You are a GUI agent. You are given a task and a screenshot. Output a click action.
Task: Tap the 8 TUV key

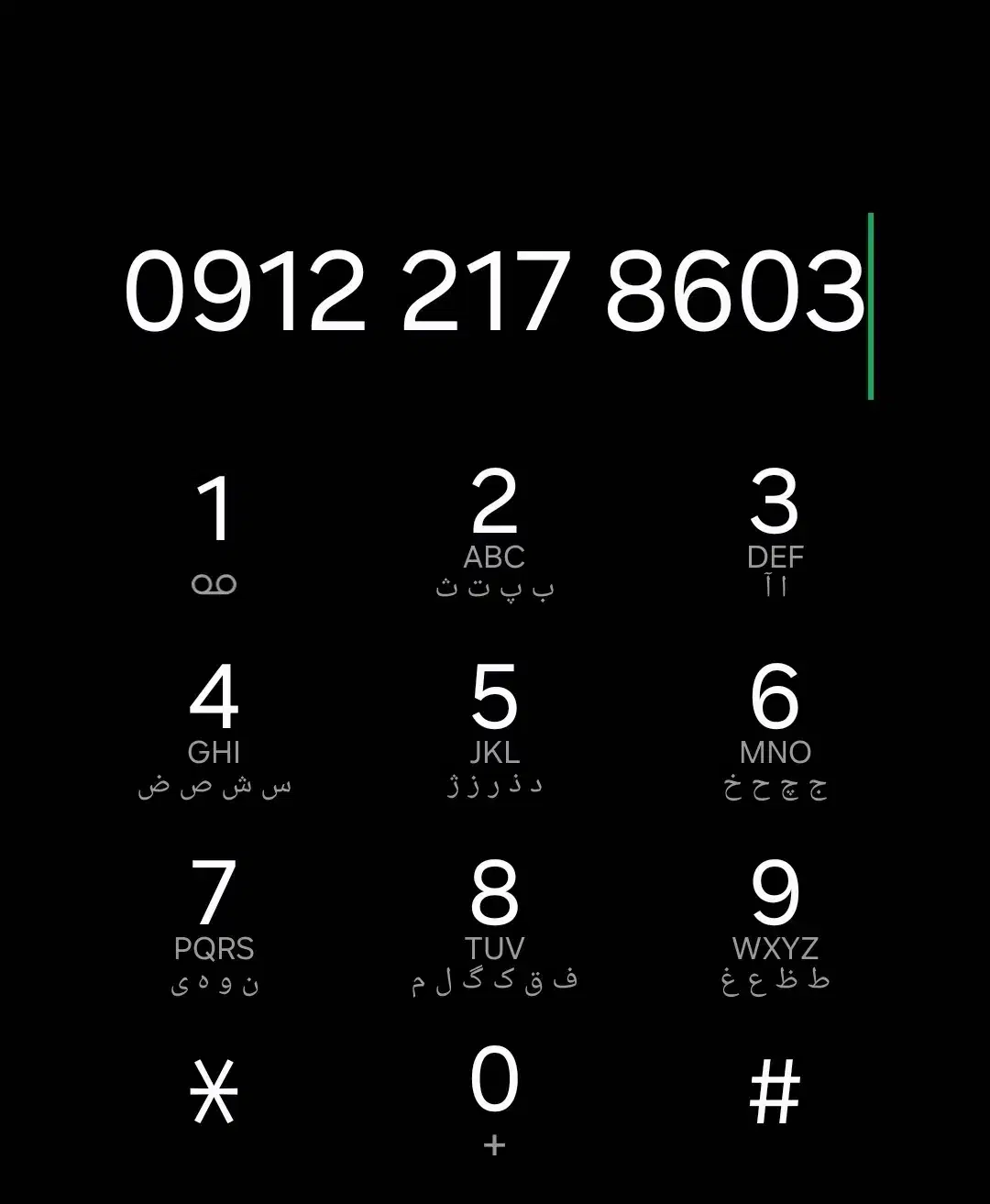pos(494,917)
